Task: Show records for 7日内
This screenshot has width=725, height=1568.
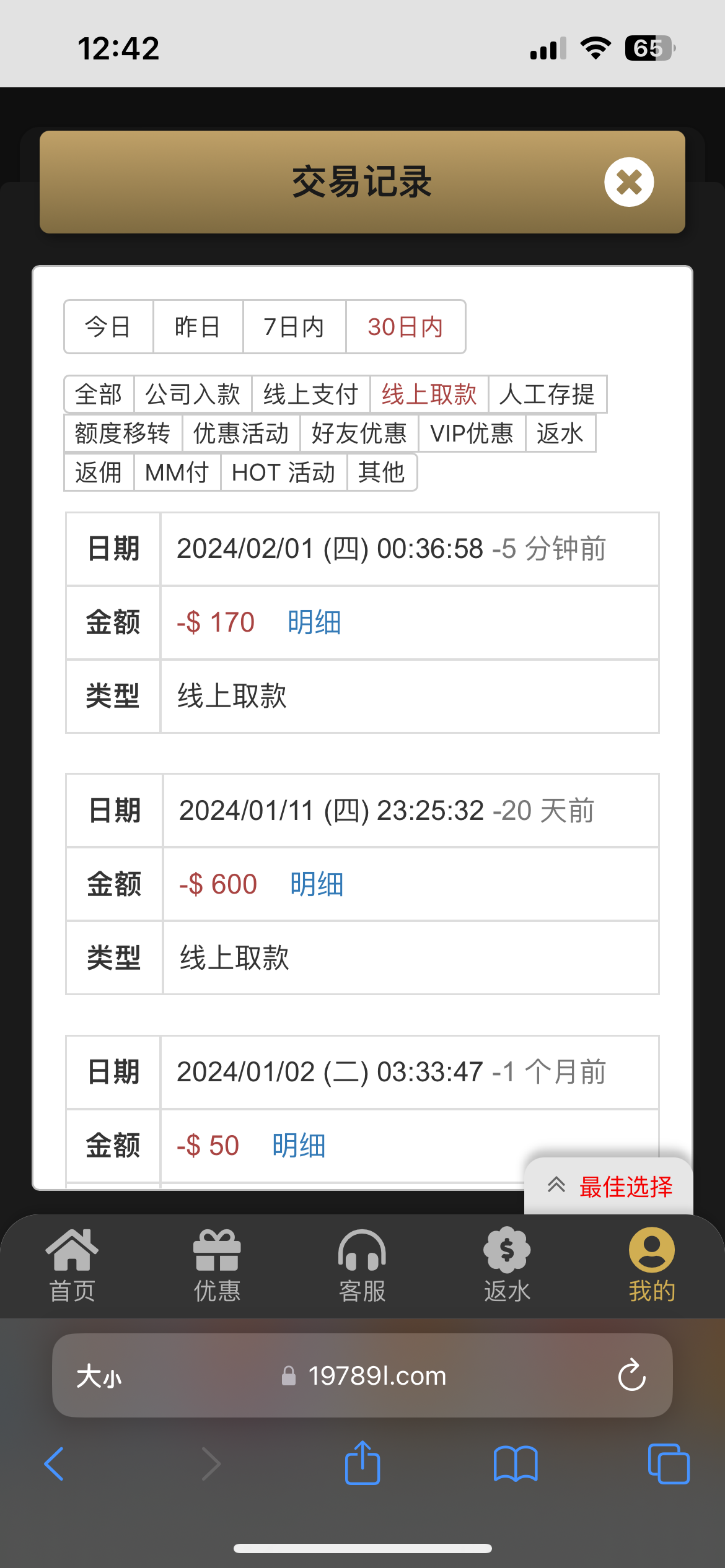Action: 294,327
